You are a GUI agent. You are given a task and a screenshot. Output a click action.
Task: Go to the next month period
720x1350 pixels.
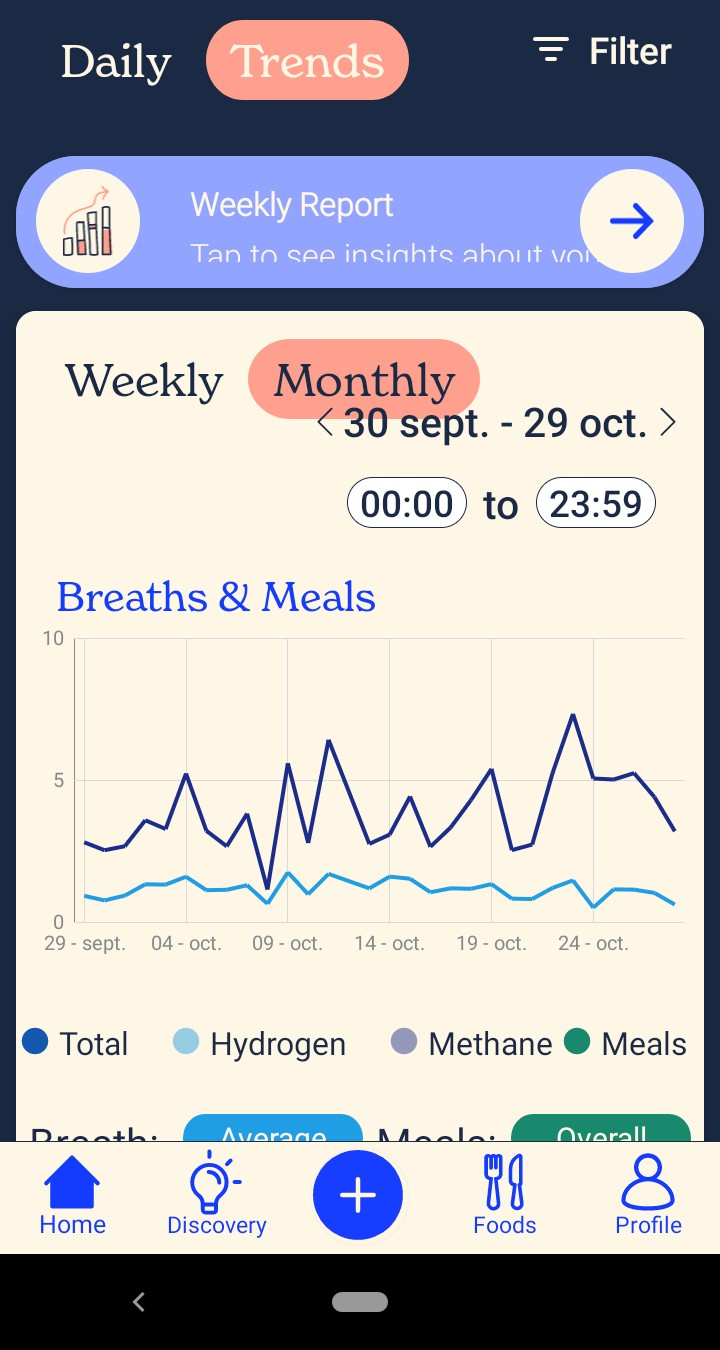pyautogui.click(x=668, y=423)
